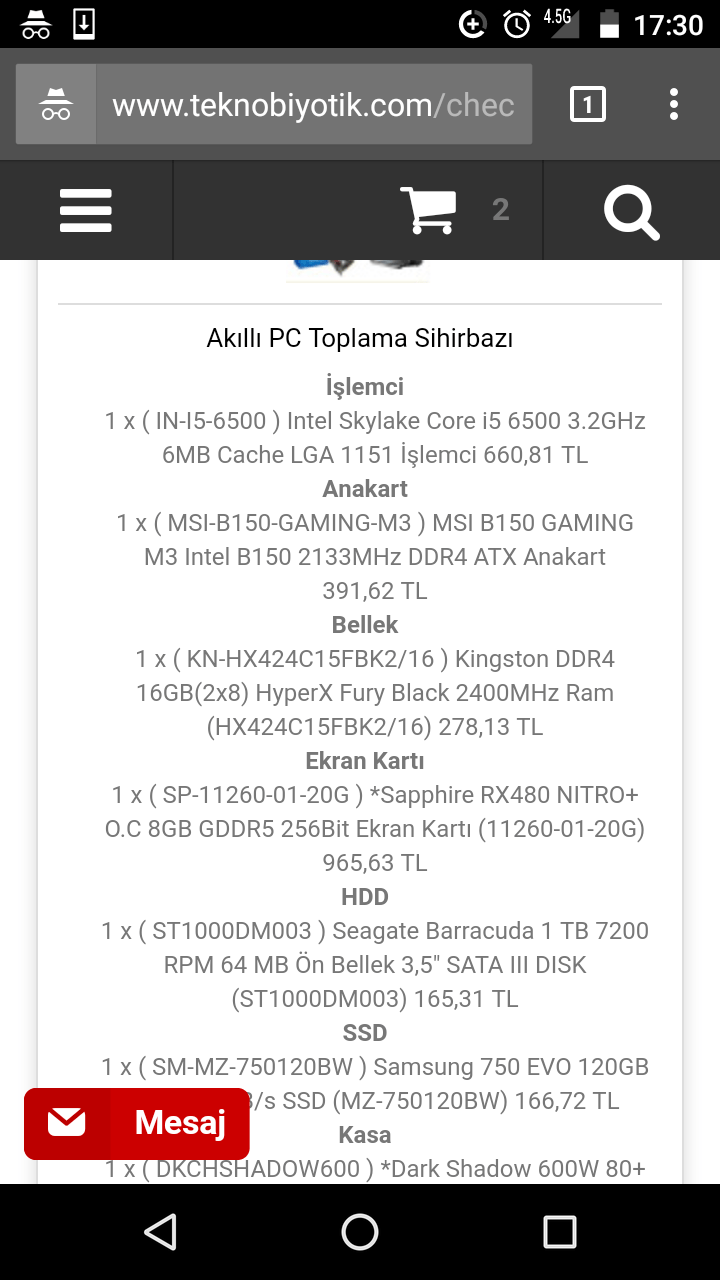
Task: Open the site search icon
Action: (x=631, y=210)
